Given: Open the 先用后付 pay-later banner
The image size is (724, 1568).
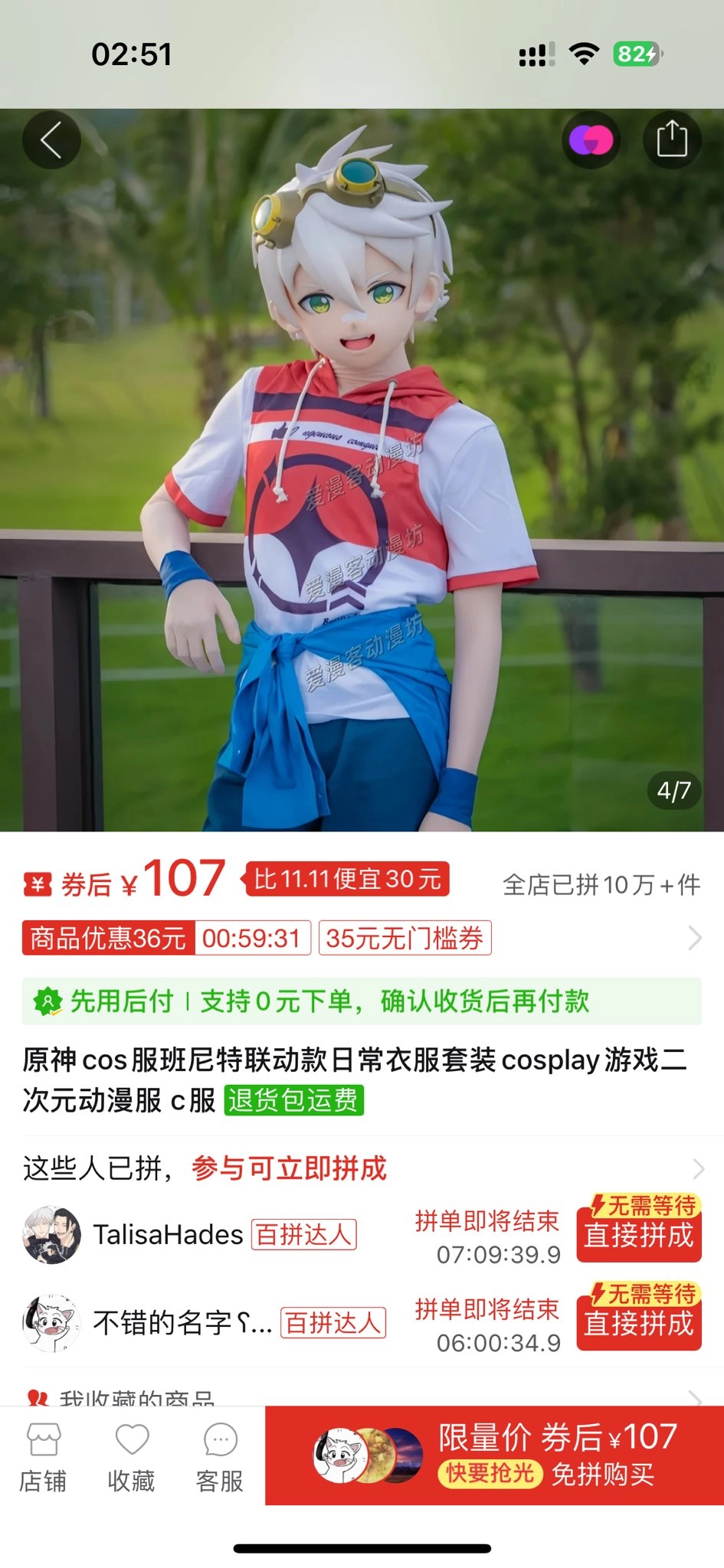Looking at the screenshot, I should tap(362, 1001).
